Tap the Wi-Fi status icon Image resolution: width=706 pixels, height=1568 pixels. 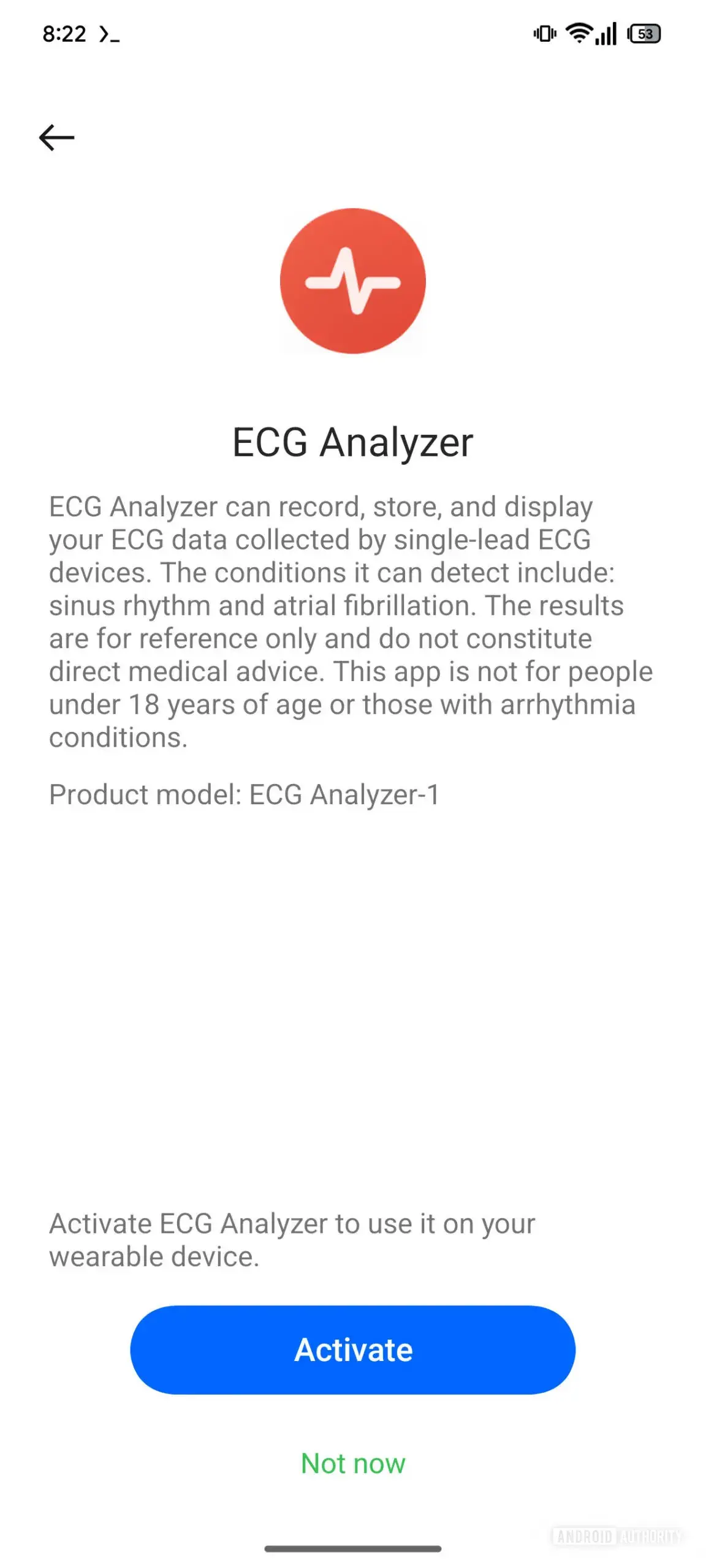(578, 35)
